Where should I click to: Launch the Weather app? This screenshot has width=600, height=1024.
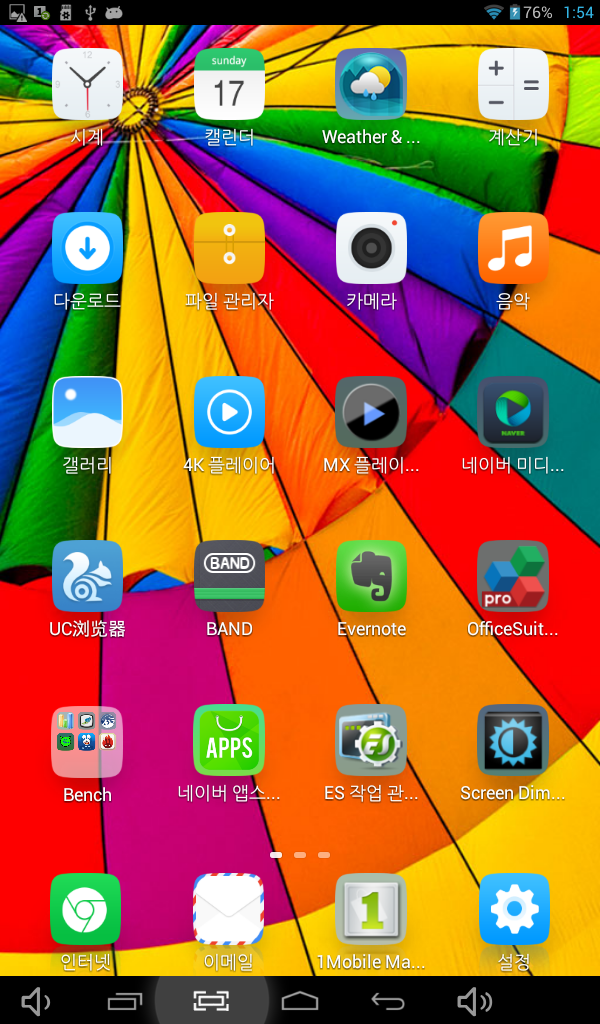coord(371,84)
